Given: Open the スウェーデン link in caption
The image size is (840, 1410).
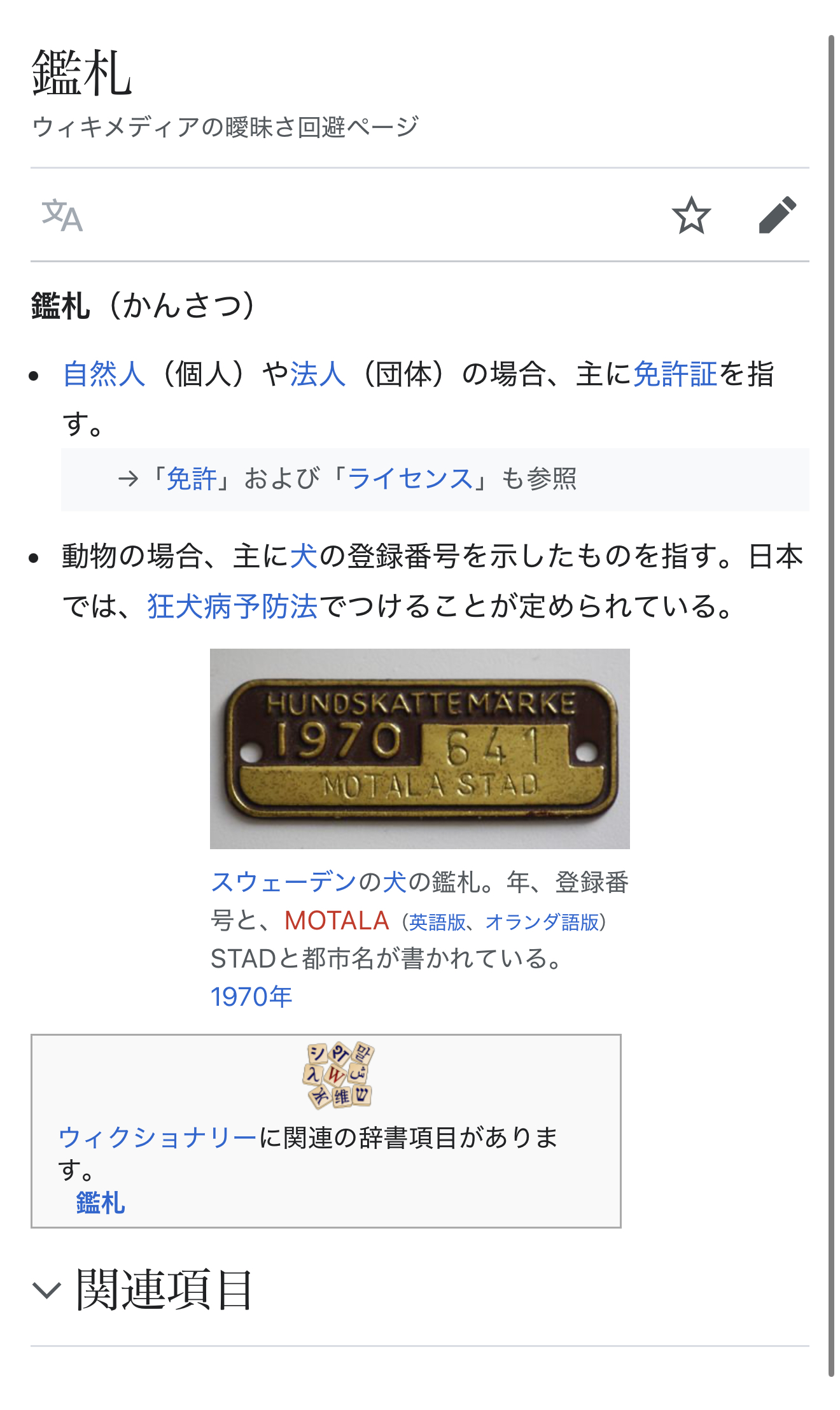Looking at the screenshot, I should tap(283, 882).
